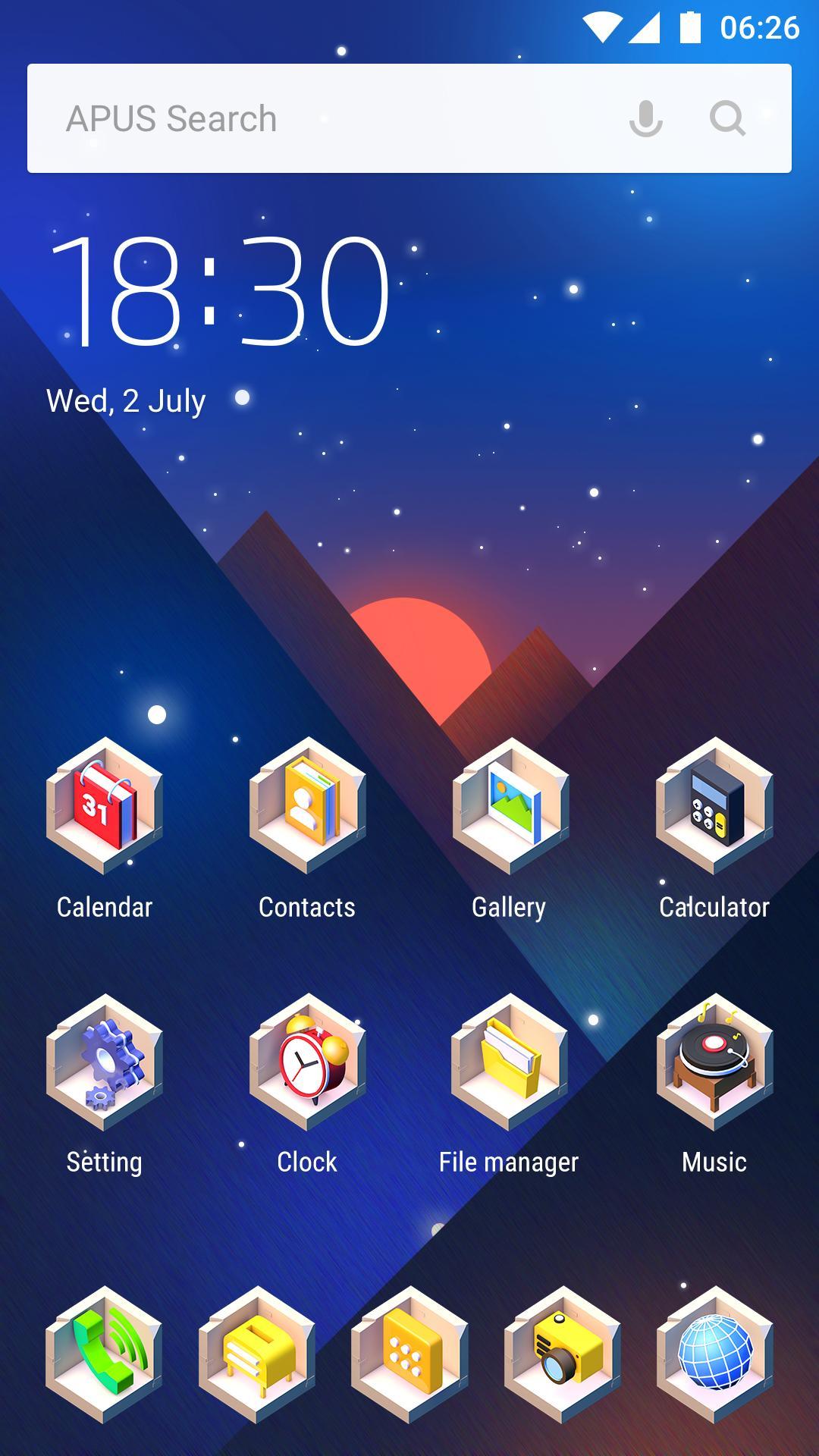Open the browser globe in the dock
Image resolution: width=819 pixels, height=1456 pixels.
714,1354
